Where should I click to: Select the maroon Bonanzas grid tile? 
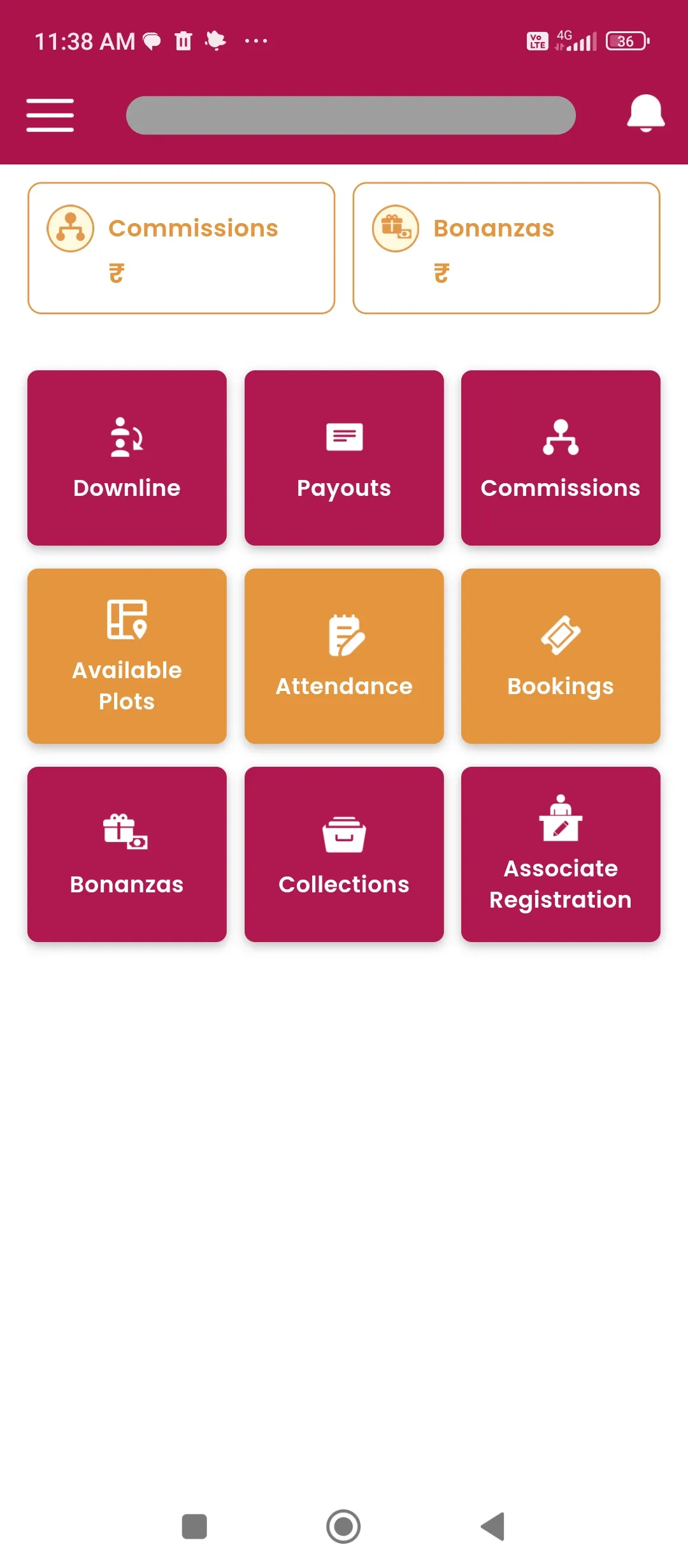pyautogui.click(x=127, y=854)
